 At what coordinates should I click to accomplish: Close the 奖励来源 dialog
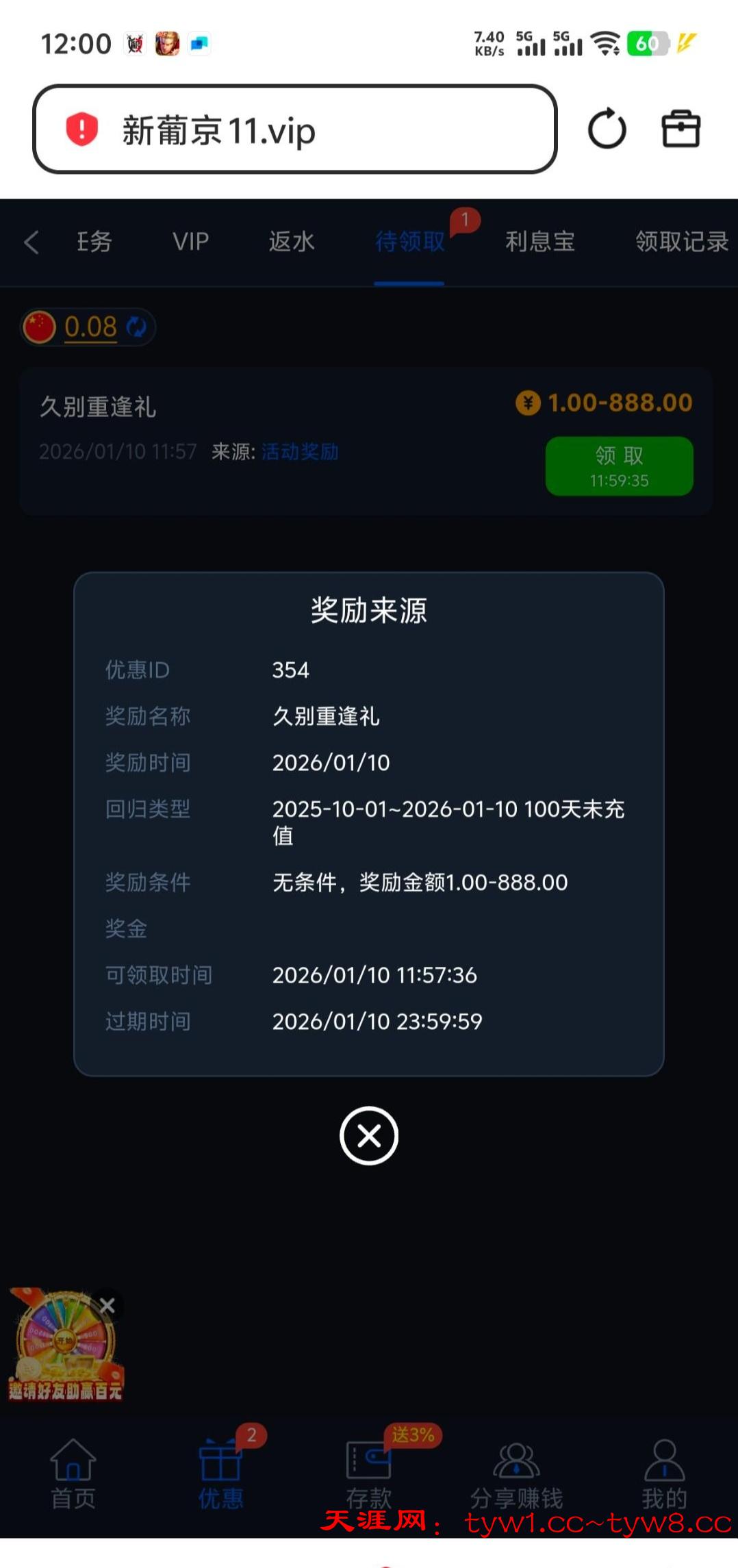click(368, 1135)
